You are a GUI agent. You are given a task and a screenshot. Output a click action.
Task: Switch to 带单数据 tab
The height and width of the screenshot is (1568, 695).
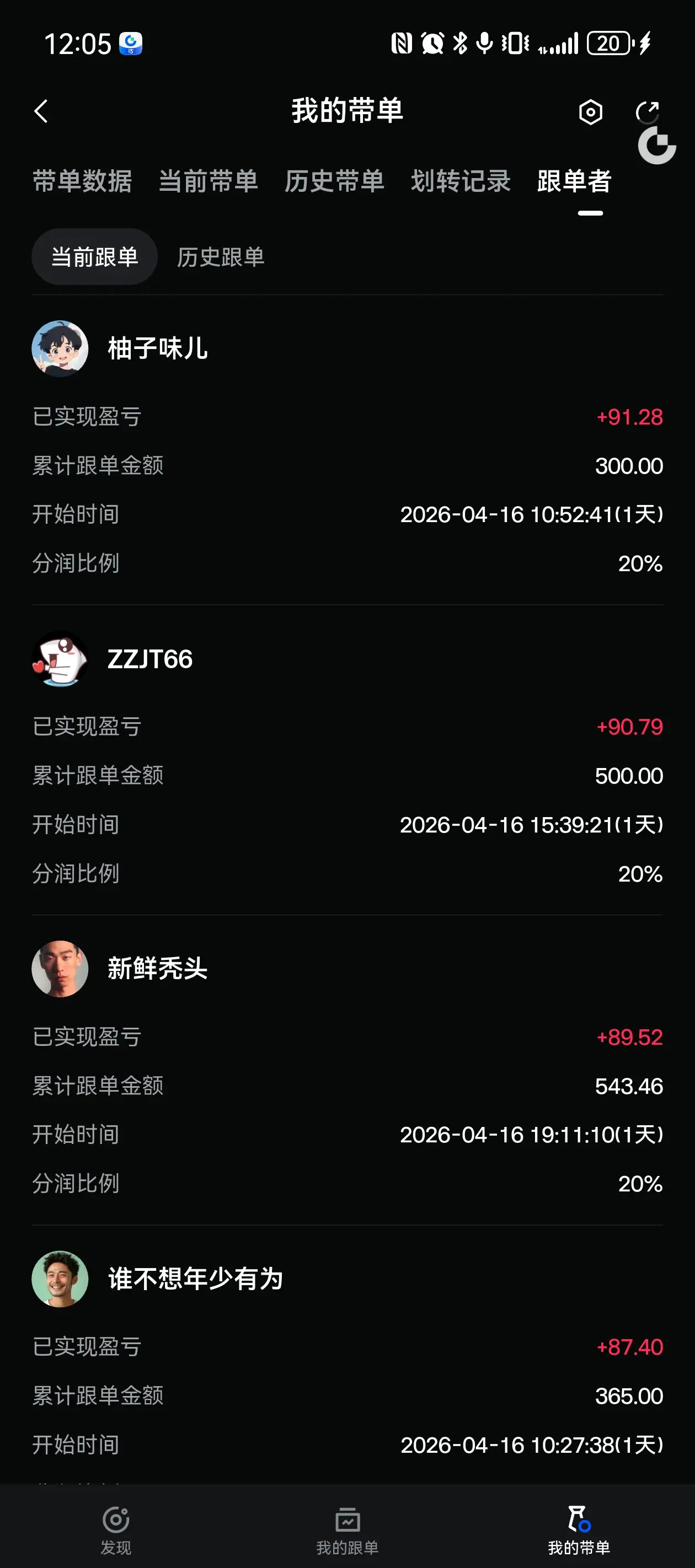point(82,181)
